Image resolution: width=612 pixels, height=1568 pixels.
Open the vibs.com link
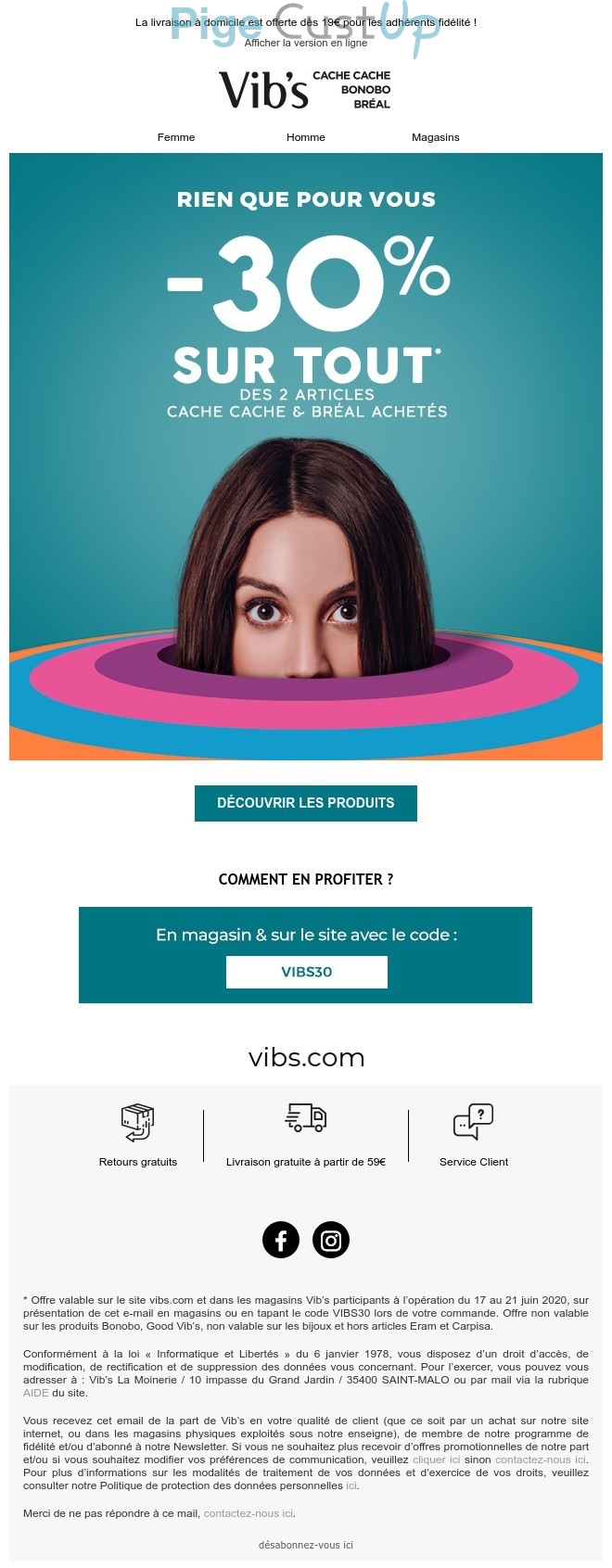[x=306, y=1057]
